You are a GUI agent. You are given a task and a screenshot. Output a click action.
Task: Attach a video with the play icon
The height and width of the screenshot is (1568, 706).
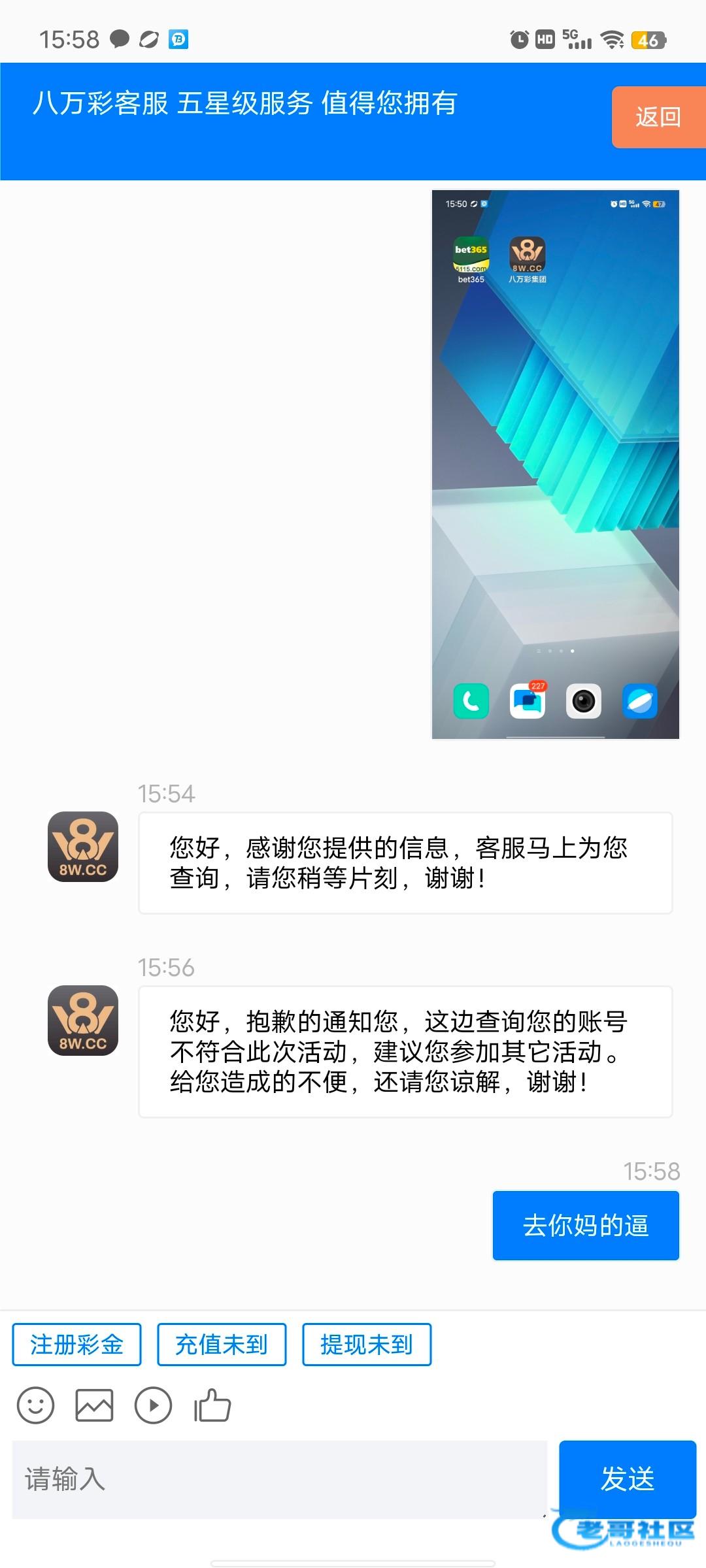click(153, 1405)
